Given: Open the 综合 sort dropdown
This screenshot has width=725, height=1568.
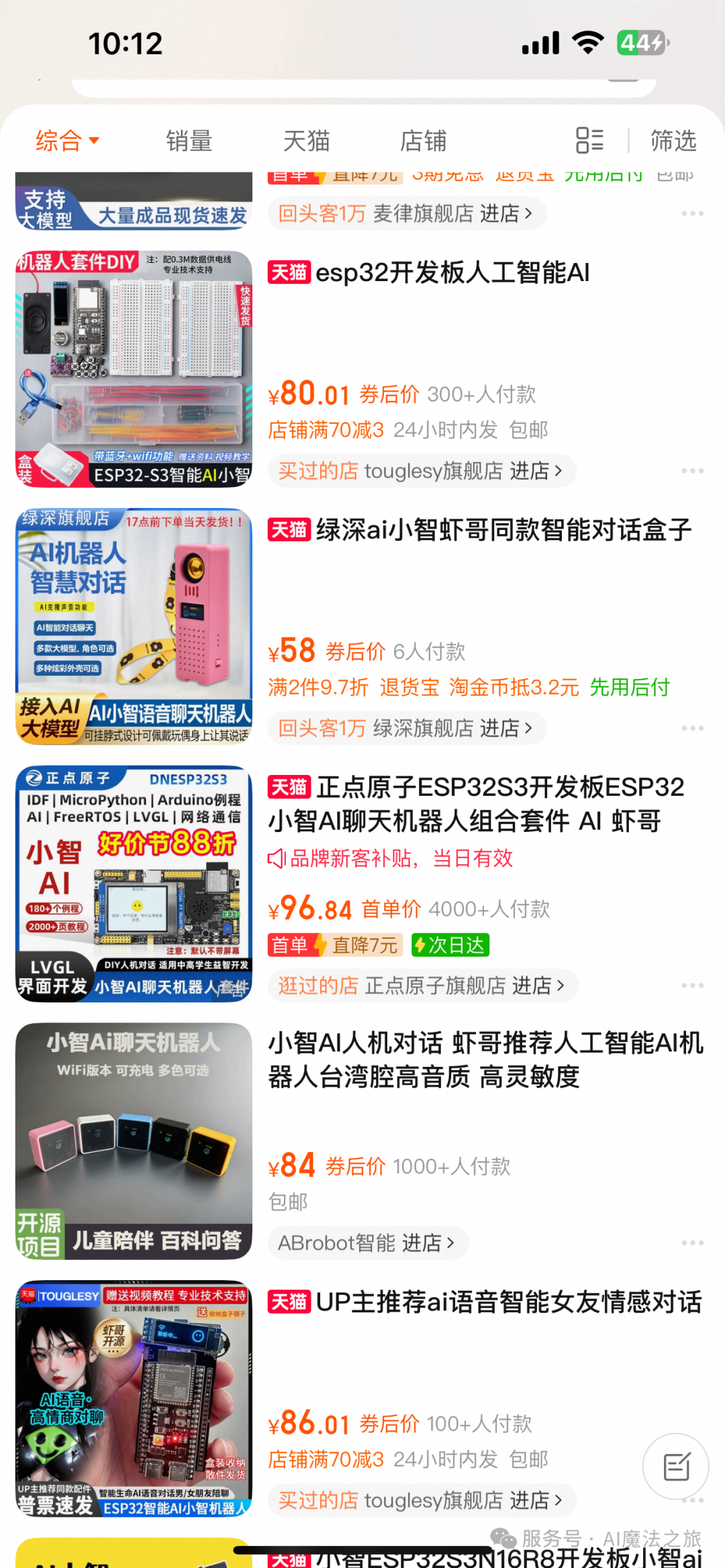Looking at the screenshot, I should (x=67, y=141).
